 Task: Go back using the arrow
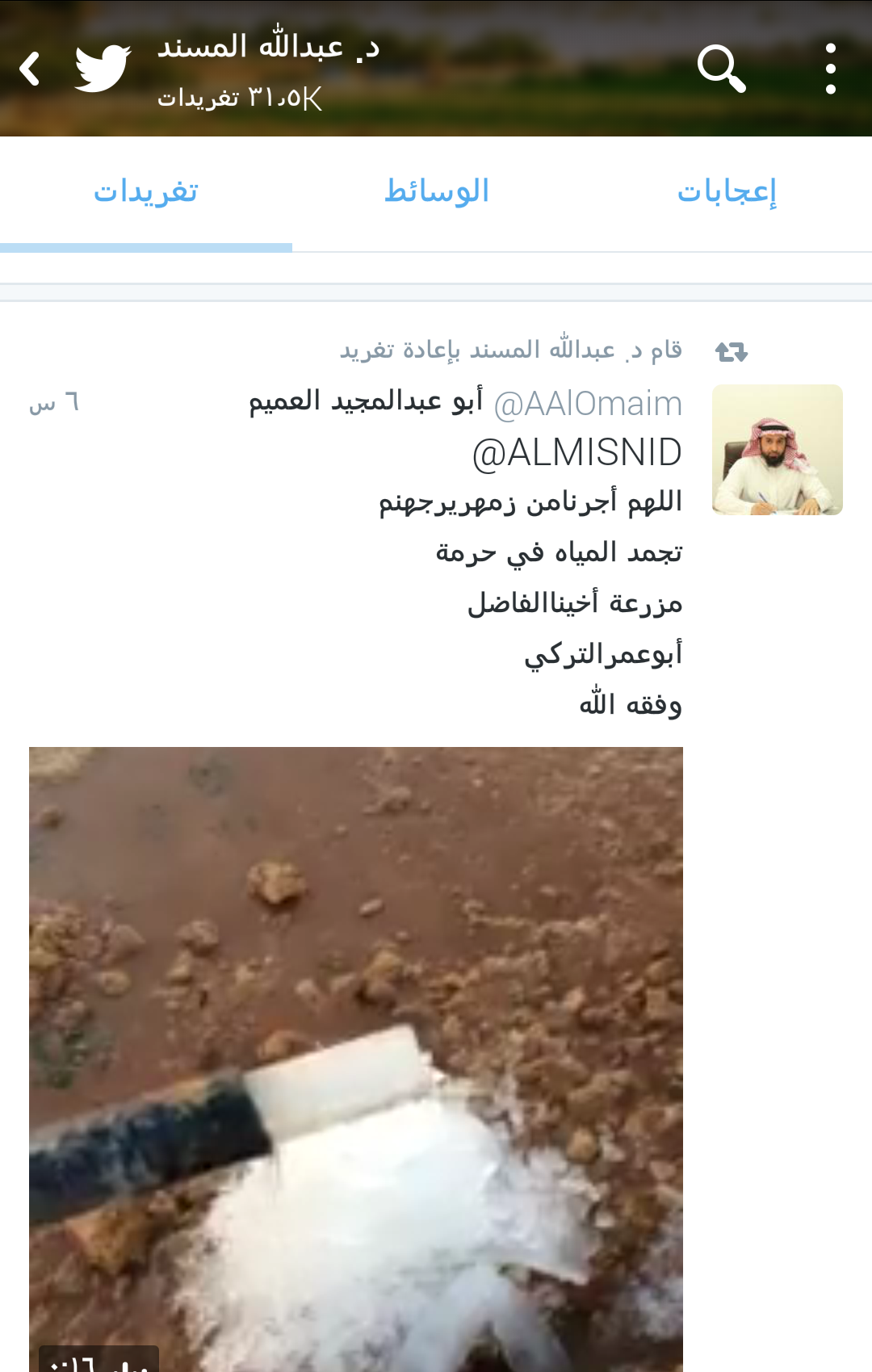click(x=31, y=69)
